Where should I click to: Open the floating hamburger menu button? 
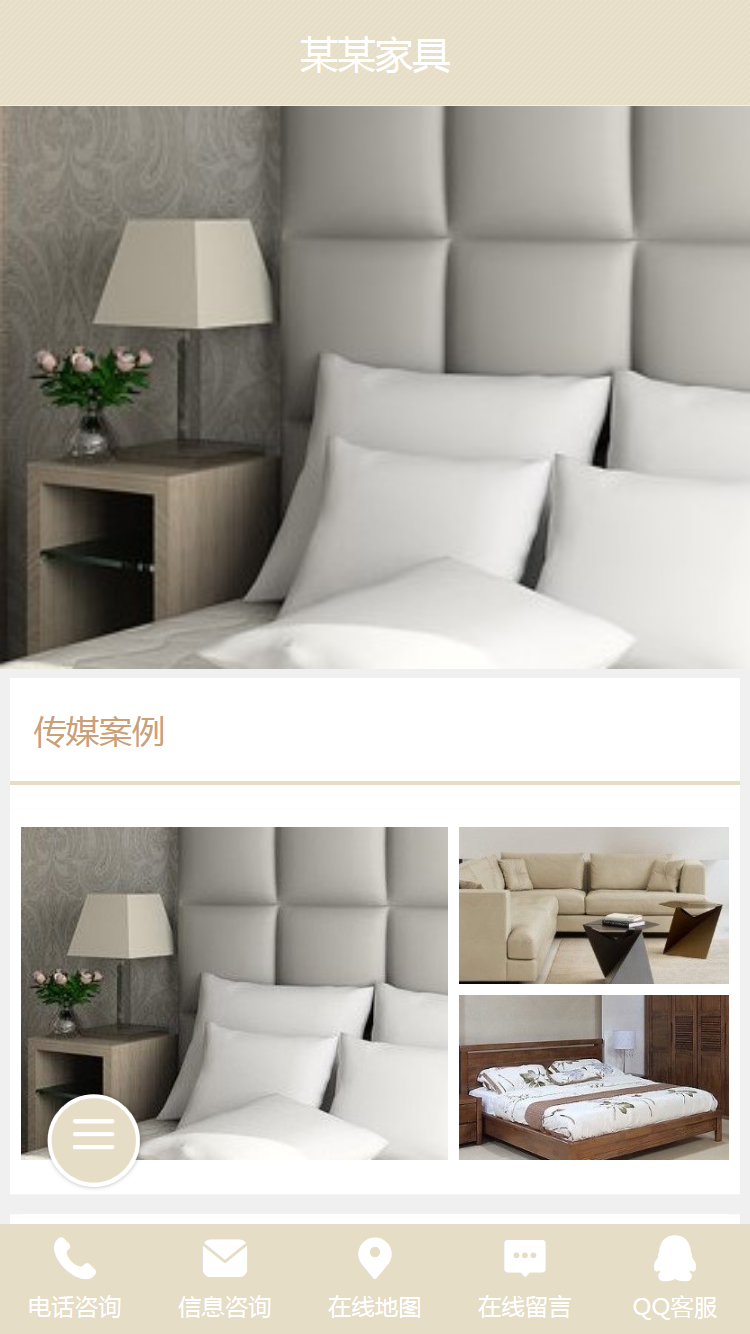(x=94, y=1139)
